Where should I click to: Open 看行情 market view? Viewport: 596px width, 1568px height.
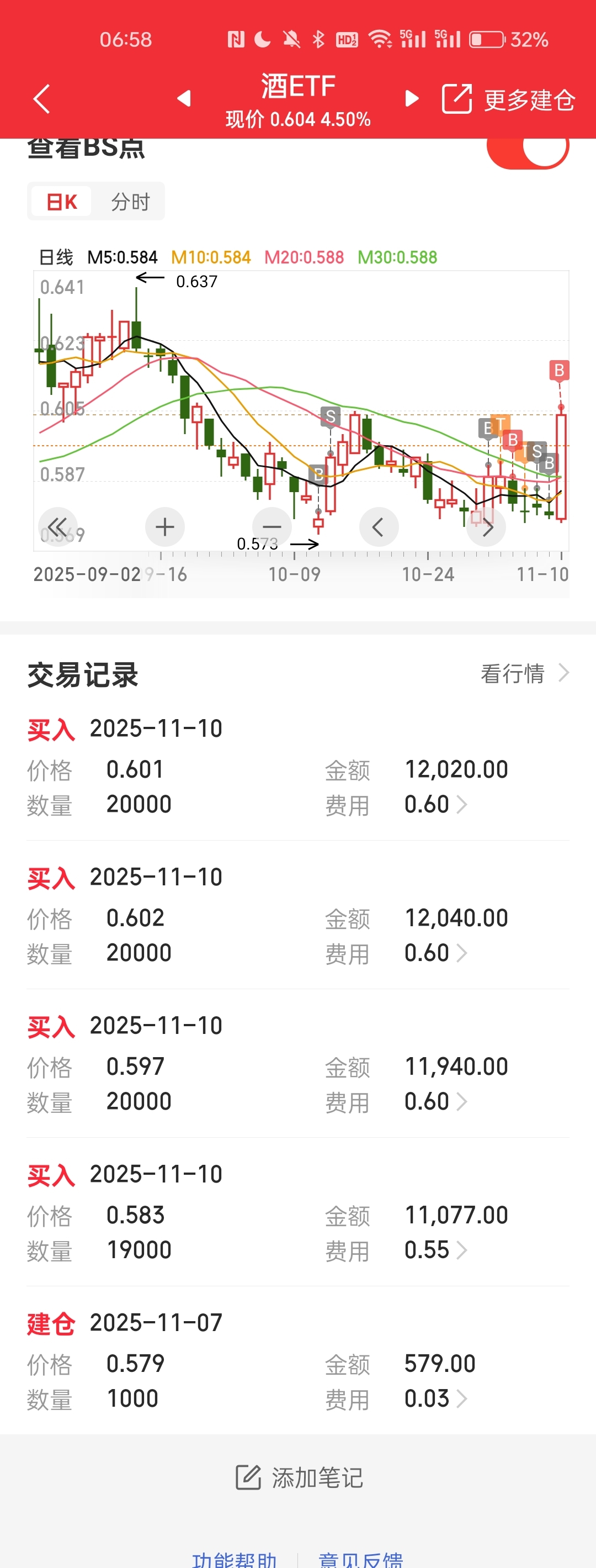(x=524, y=674)
